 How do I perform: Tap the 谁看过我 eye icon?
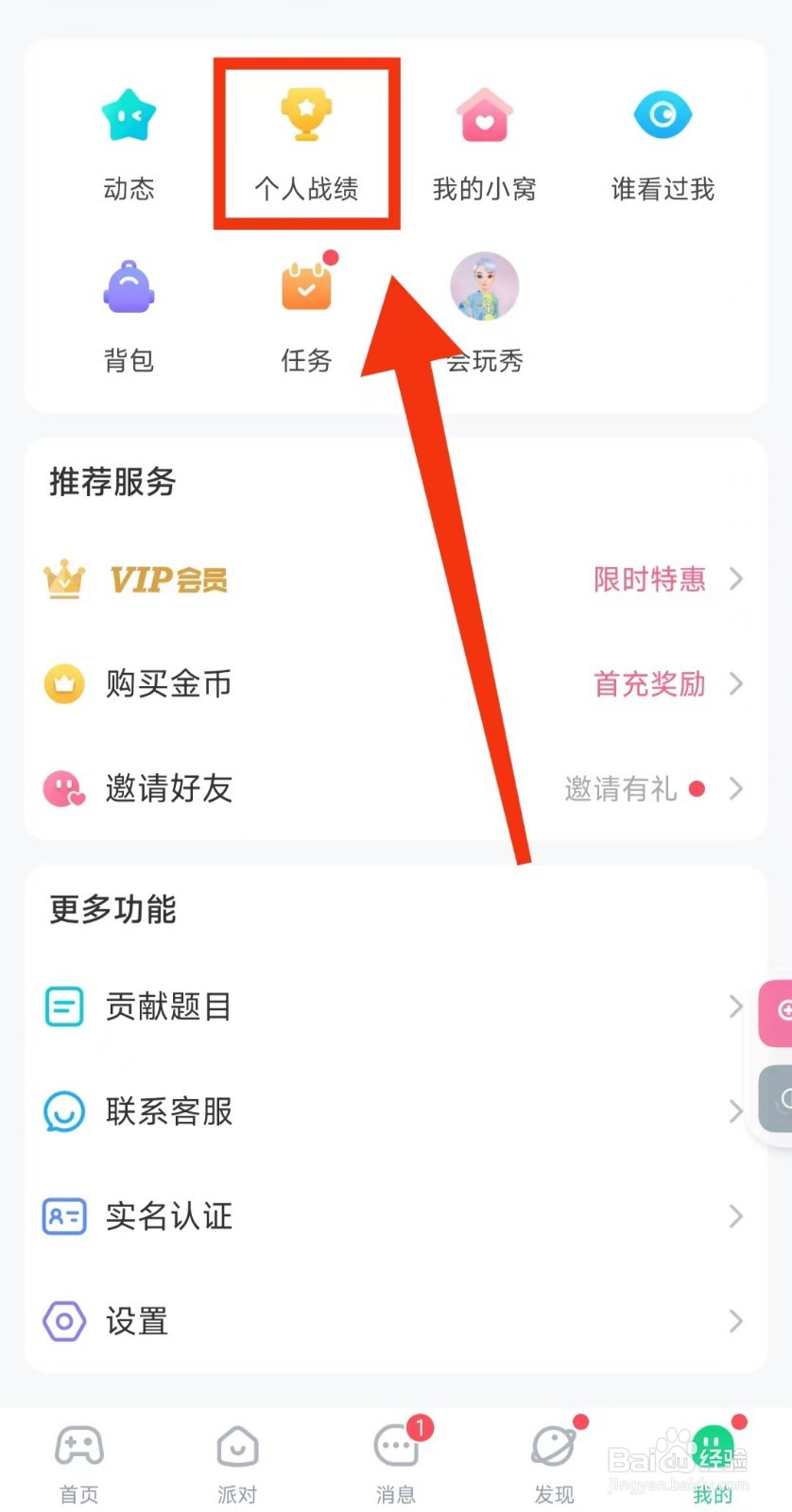pyautogui.click(x=662, y=113)
